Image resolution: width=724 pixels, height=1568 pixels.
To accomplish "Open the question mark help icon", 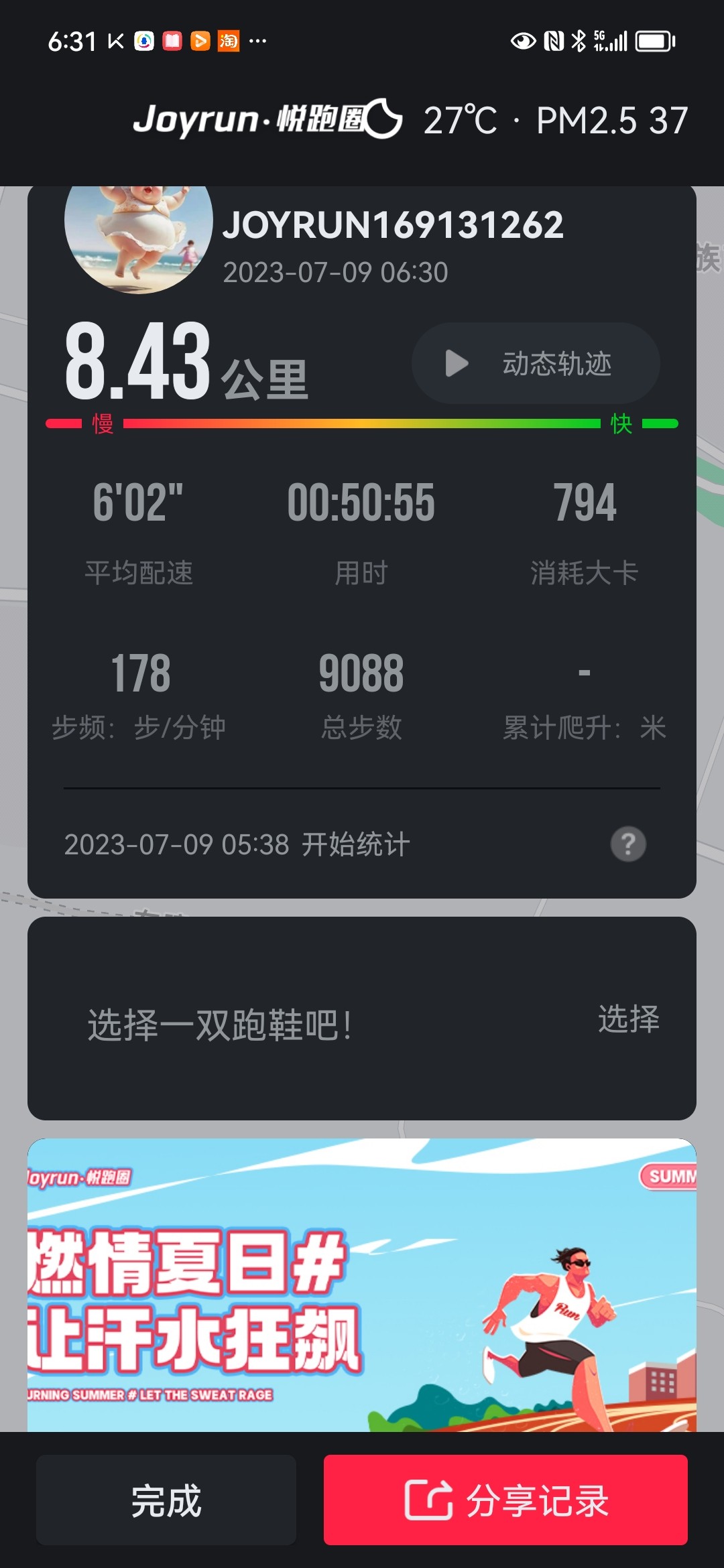I will coord(628,844).
